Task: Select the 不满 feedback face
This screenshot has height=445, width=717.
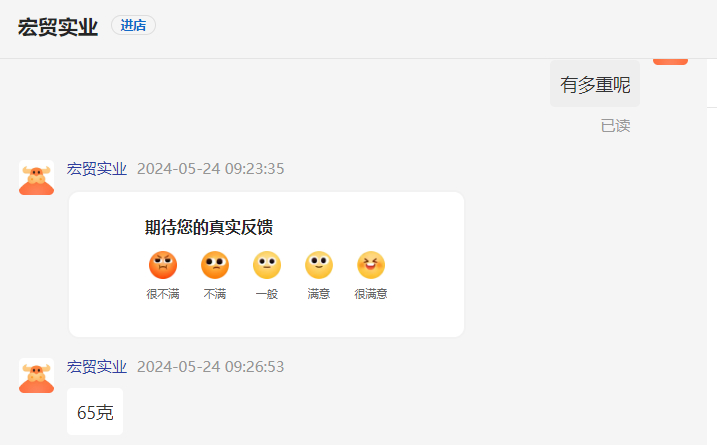Action: point(215,266)
